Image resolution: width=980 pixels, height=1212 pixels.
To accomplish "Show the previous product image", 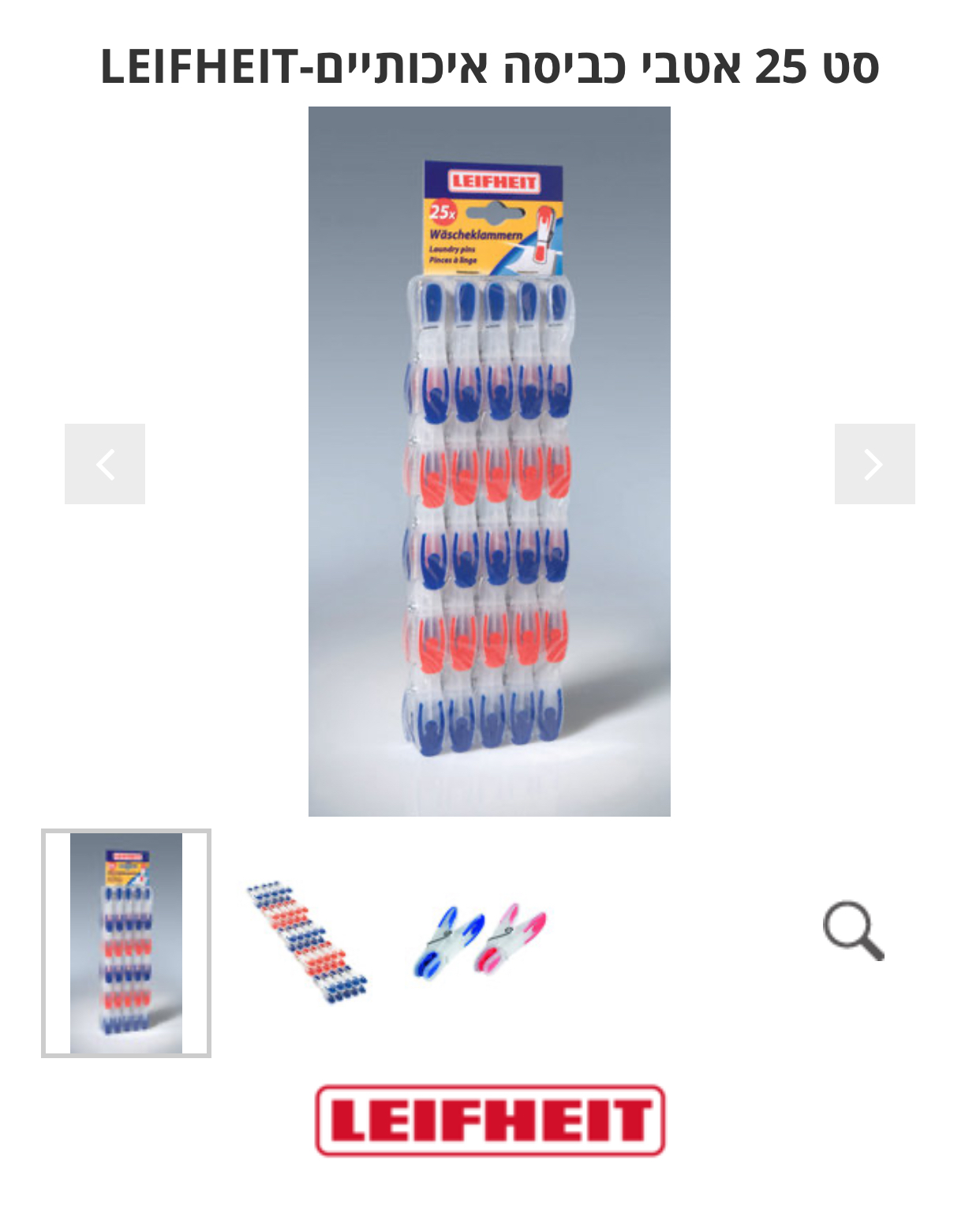I will click(x=105, y=464).
